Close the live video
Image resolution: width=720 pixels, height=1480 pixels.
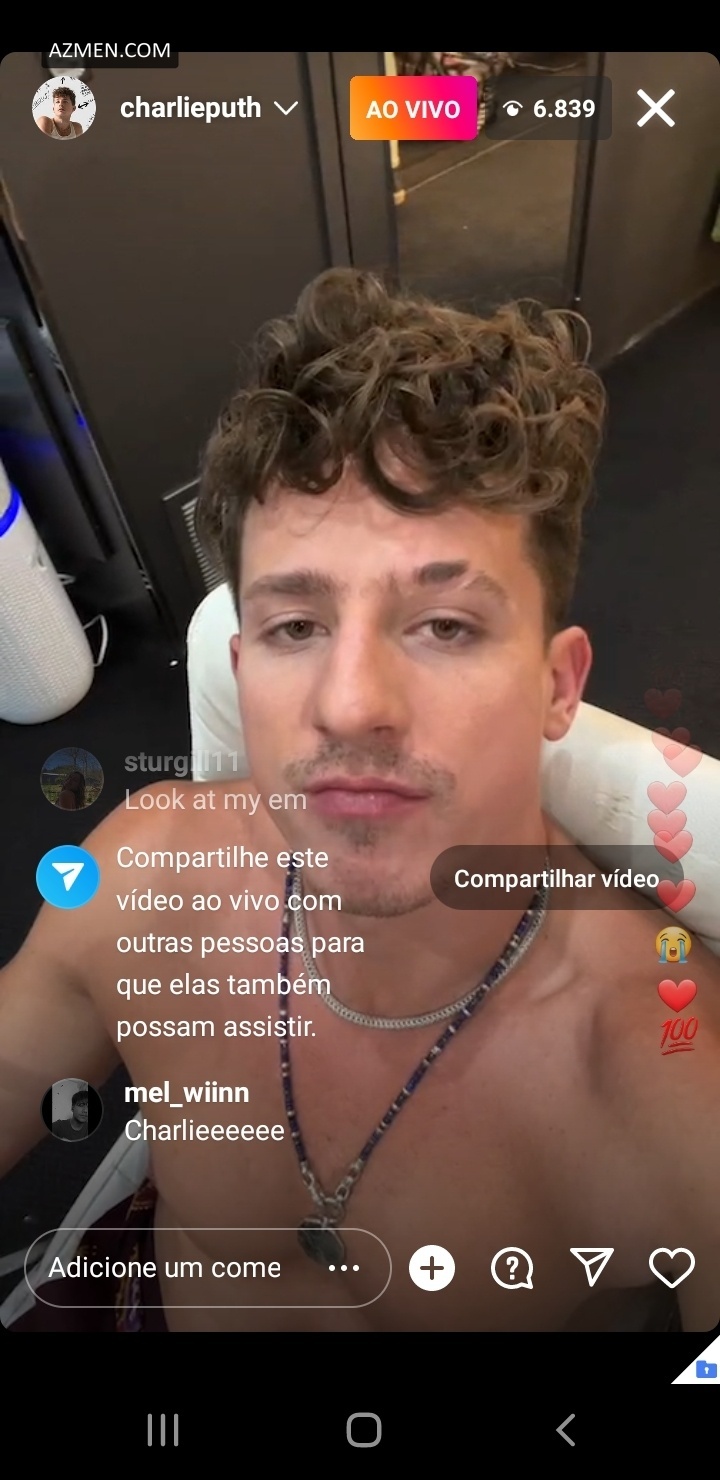pos(656,108)
